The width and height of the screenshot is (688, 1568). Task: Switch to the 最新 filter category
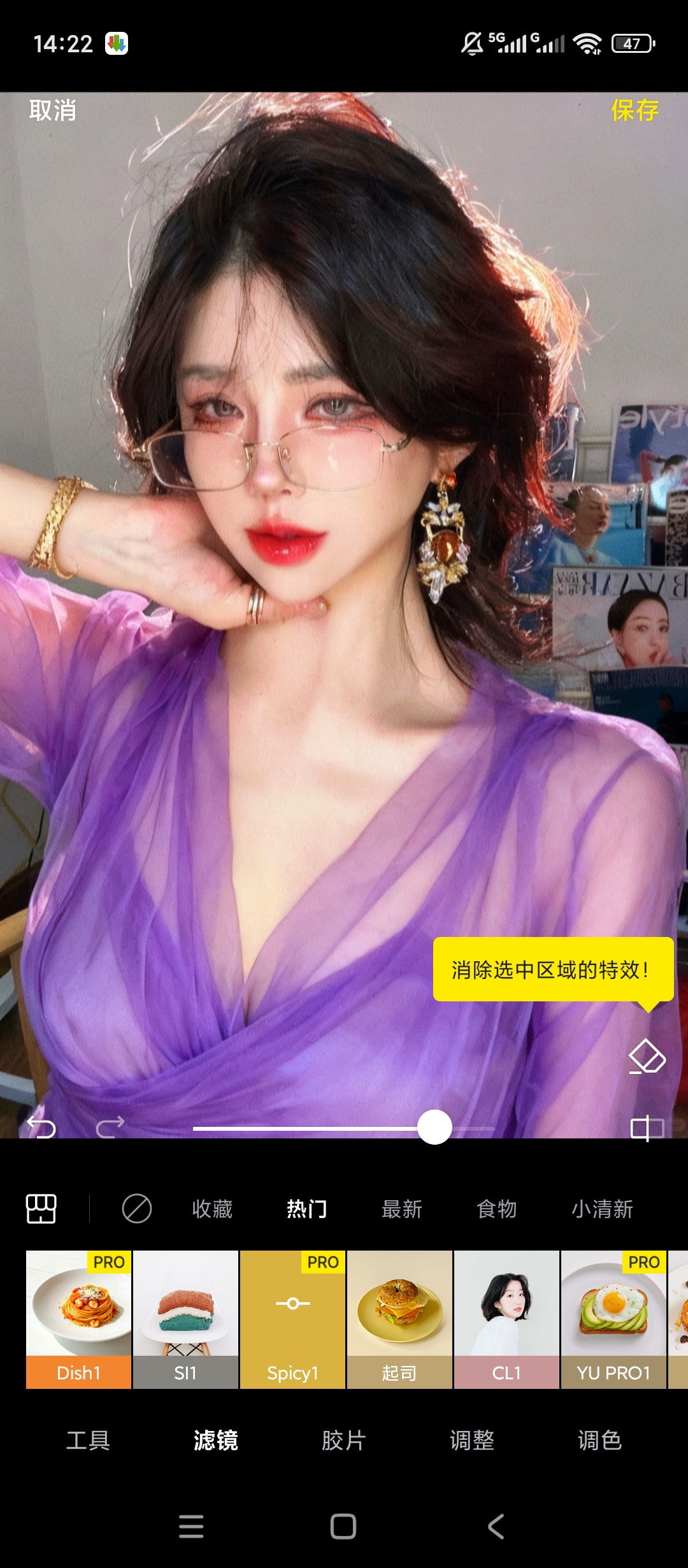(x=402, y=1209)
